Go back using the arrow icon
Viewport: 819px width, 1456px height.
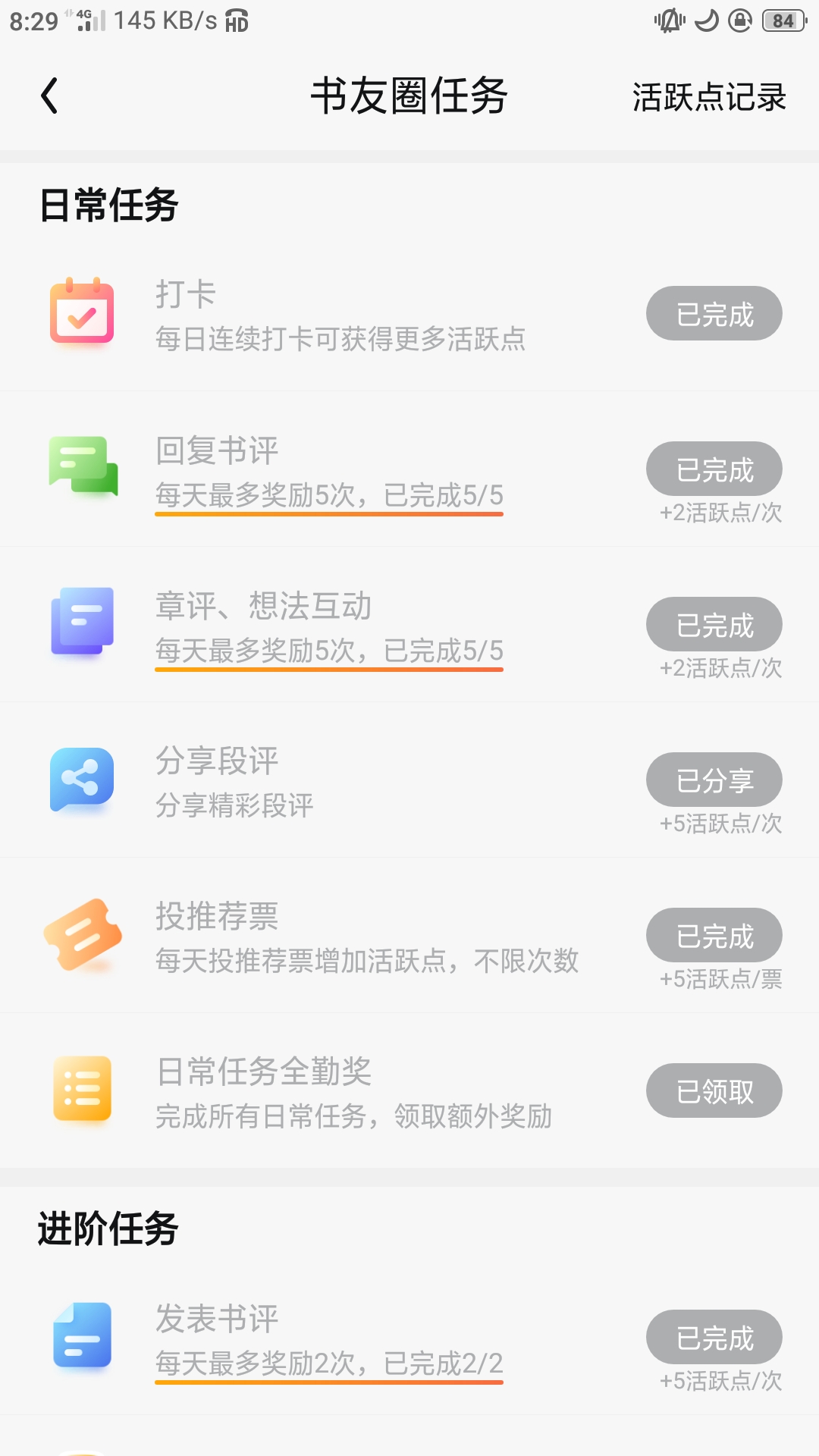[49, 96]
